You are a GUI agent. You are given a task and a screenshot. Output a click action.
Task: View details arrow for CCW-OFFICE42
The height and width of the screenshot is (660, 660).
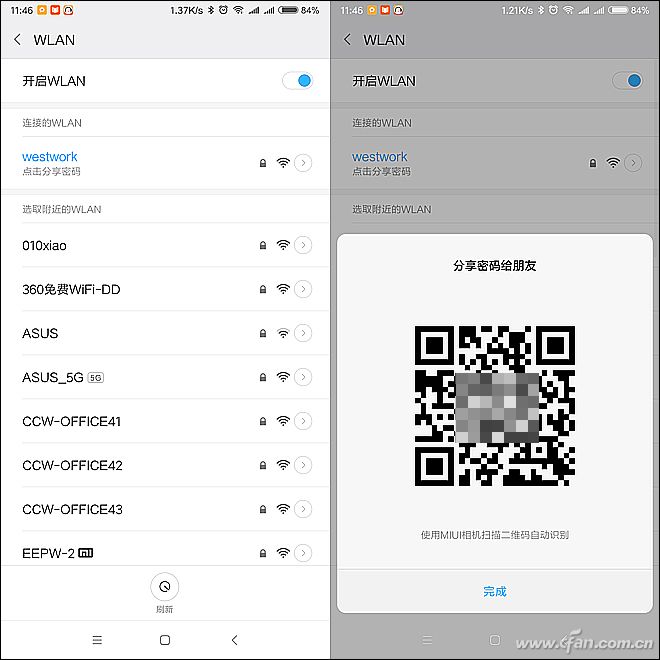pos(304,465)
